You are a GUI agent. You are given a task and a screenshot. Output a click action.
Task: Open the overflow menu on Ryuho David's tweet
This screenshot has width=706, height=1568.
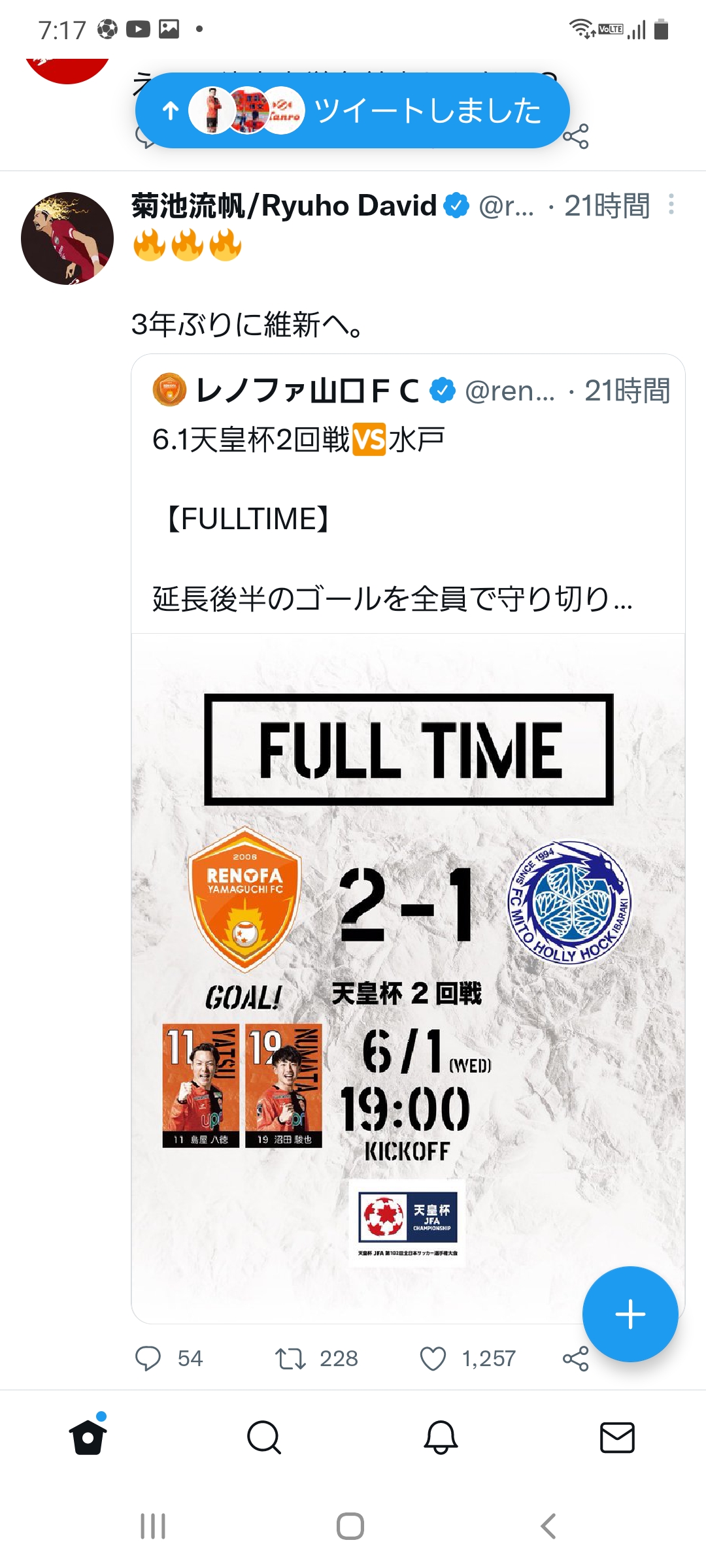click(671, 204)
